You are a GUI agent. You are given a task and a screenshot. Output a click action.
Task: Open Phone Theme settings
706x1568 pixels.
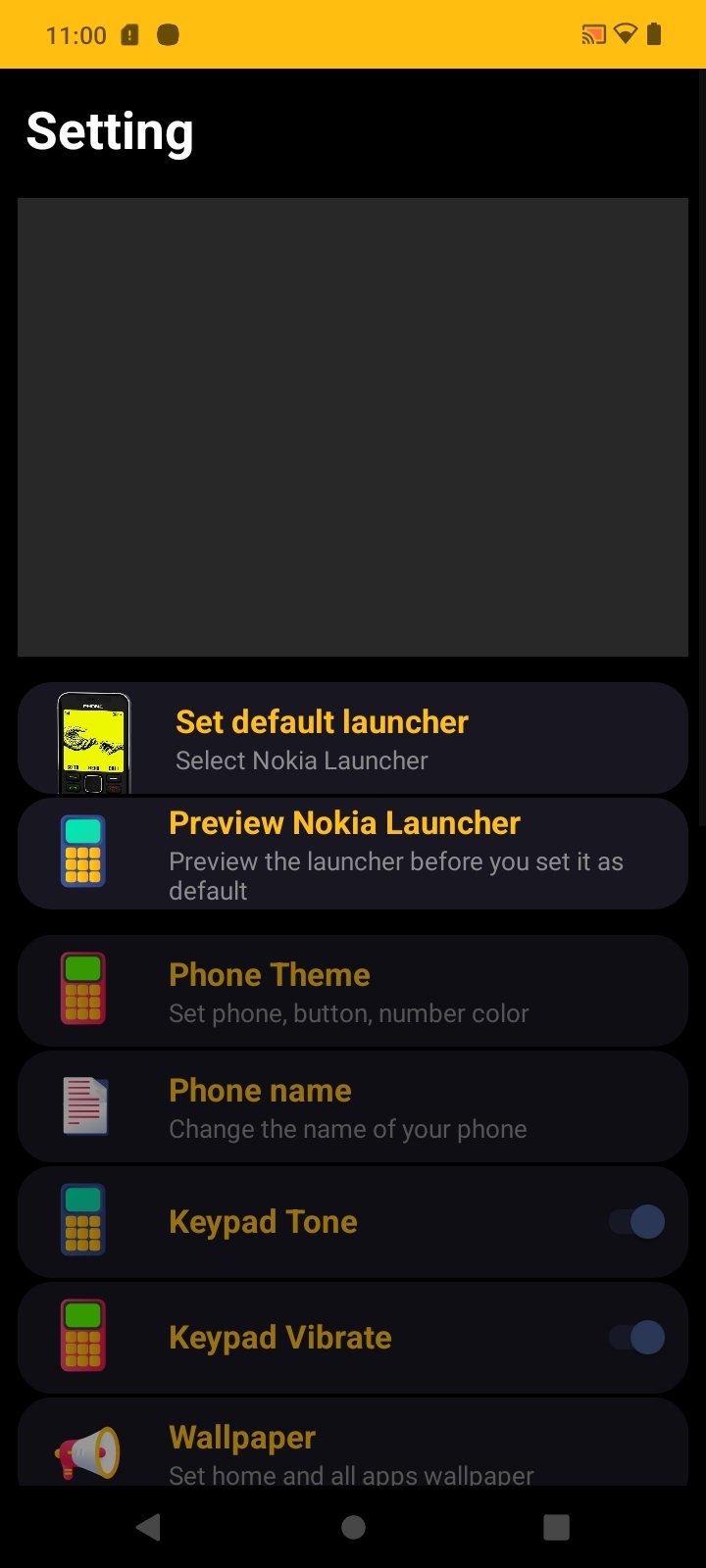tap(353, 991)
